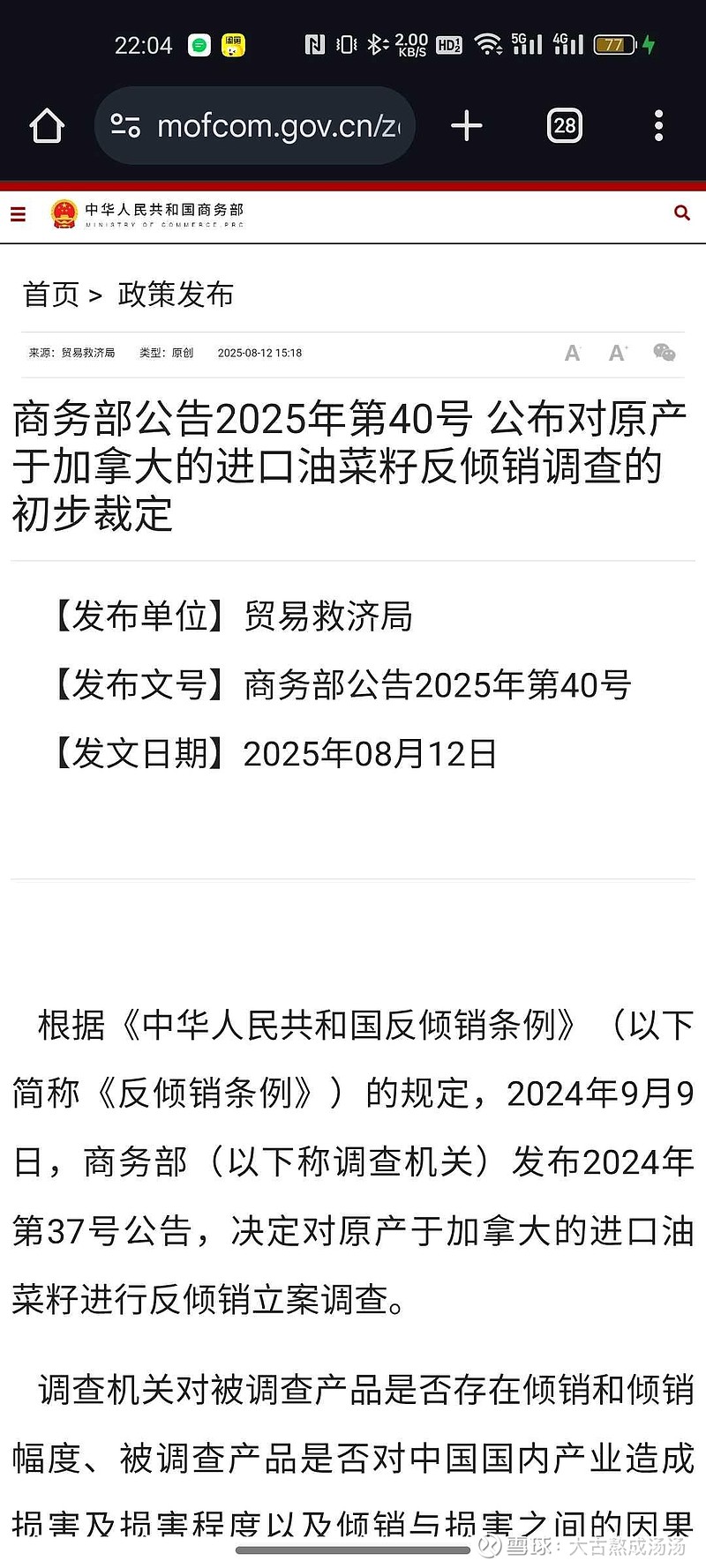Increase the article font size
This screenshot has width=706, height=1568.
click(618, 353)
